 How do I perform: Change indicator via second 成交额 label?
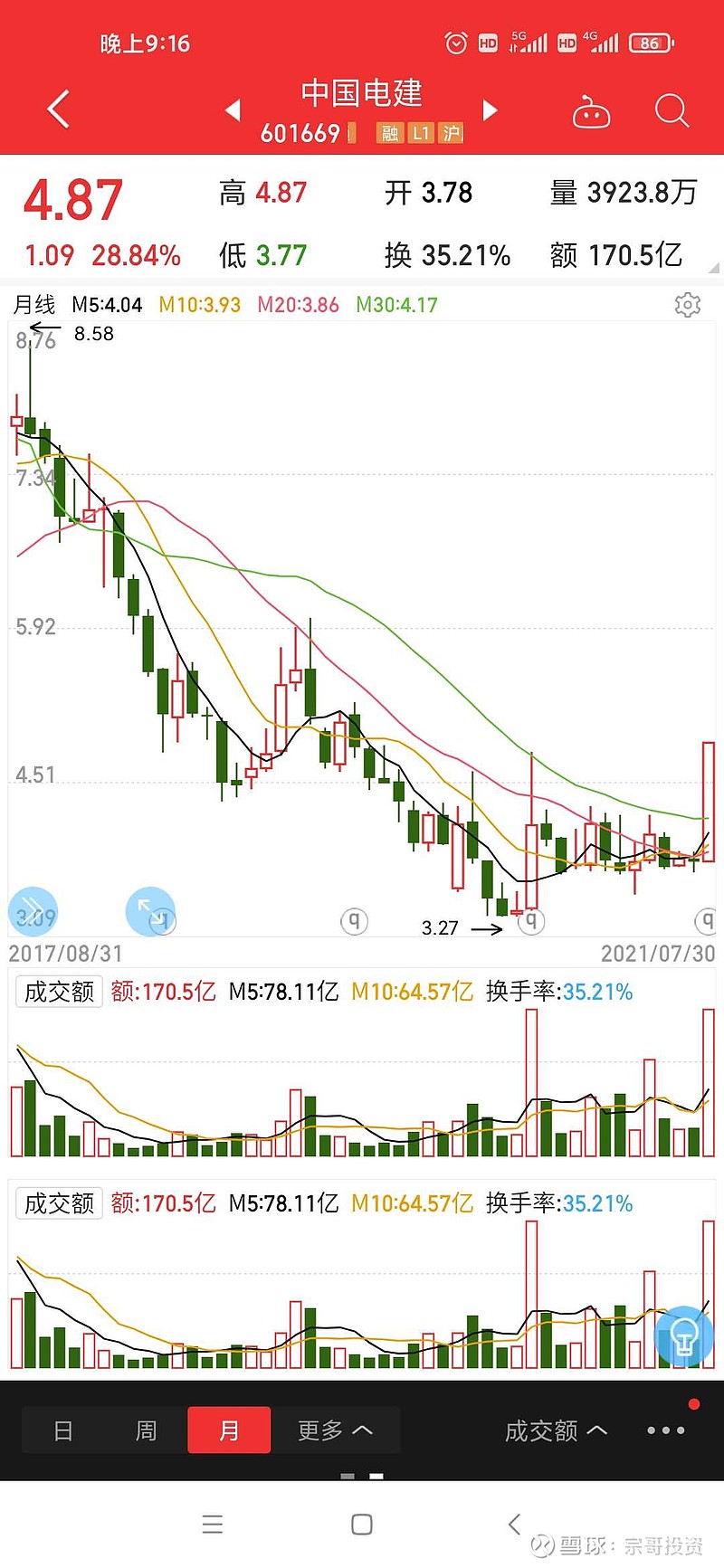60,1203
